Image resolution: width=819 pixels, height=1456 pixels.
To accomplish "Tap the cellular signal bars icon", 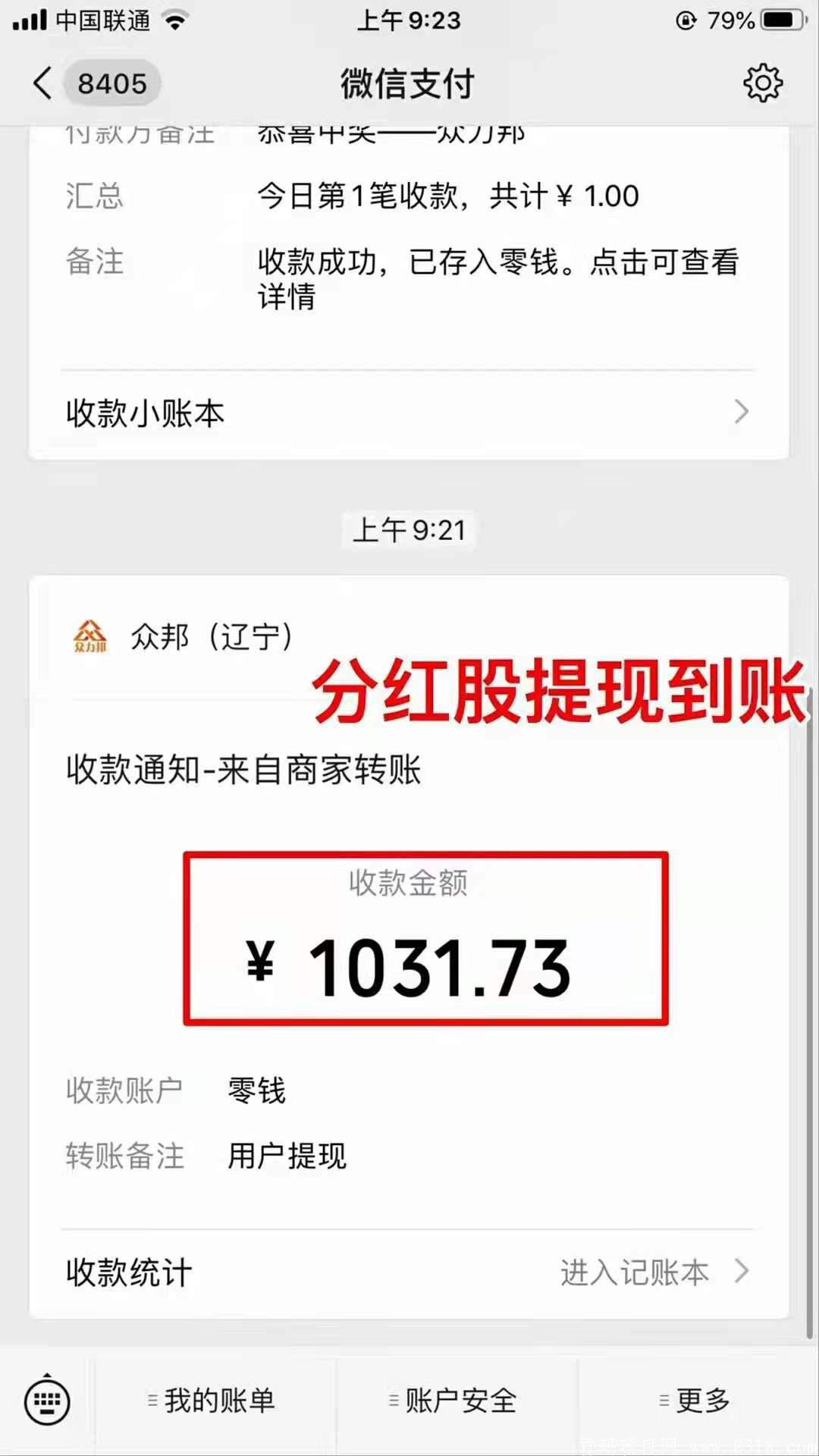I will point(29,20).
